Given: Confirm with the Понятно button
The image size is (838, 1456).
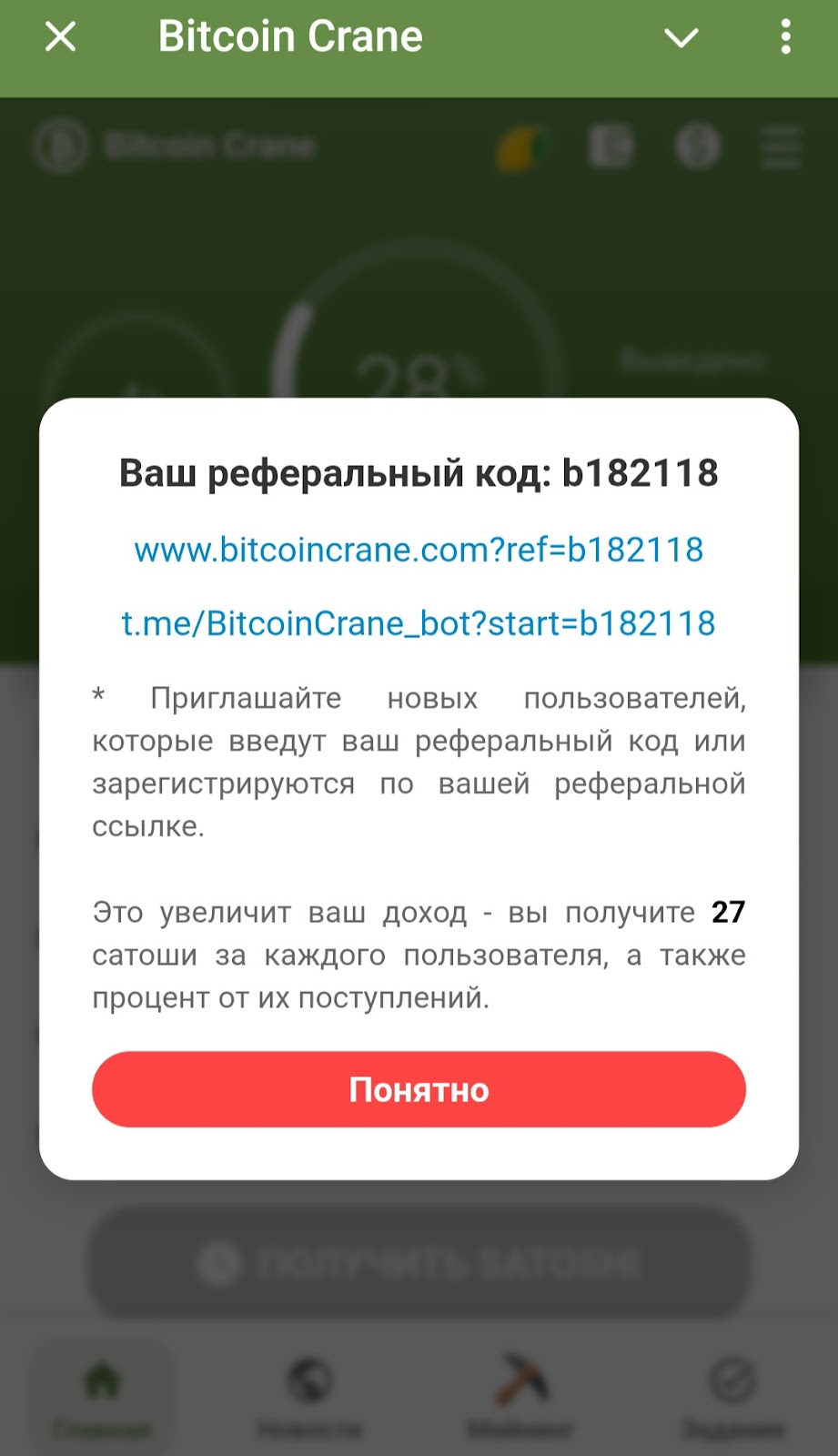Looking at the screenshot, I should (419, 1089).
